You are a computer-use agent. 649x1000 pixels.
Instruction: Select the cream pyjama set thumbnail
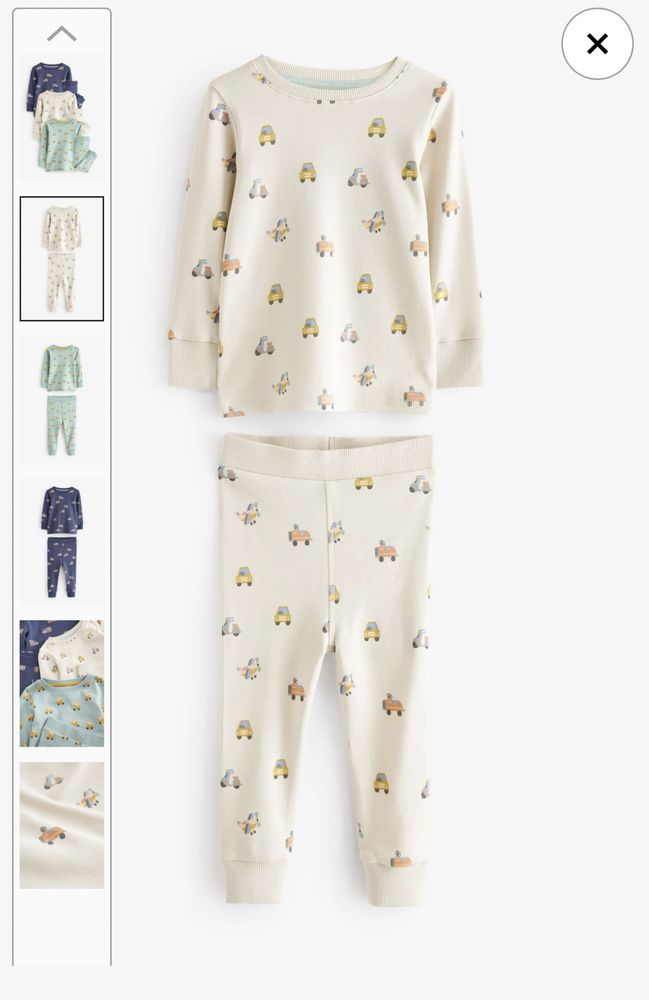pos(62,258)
